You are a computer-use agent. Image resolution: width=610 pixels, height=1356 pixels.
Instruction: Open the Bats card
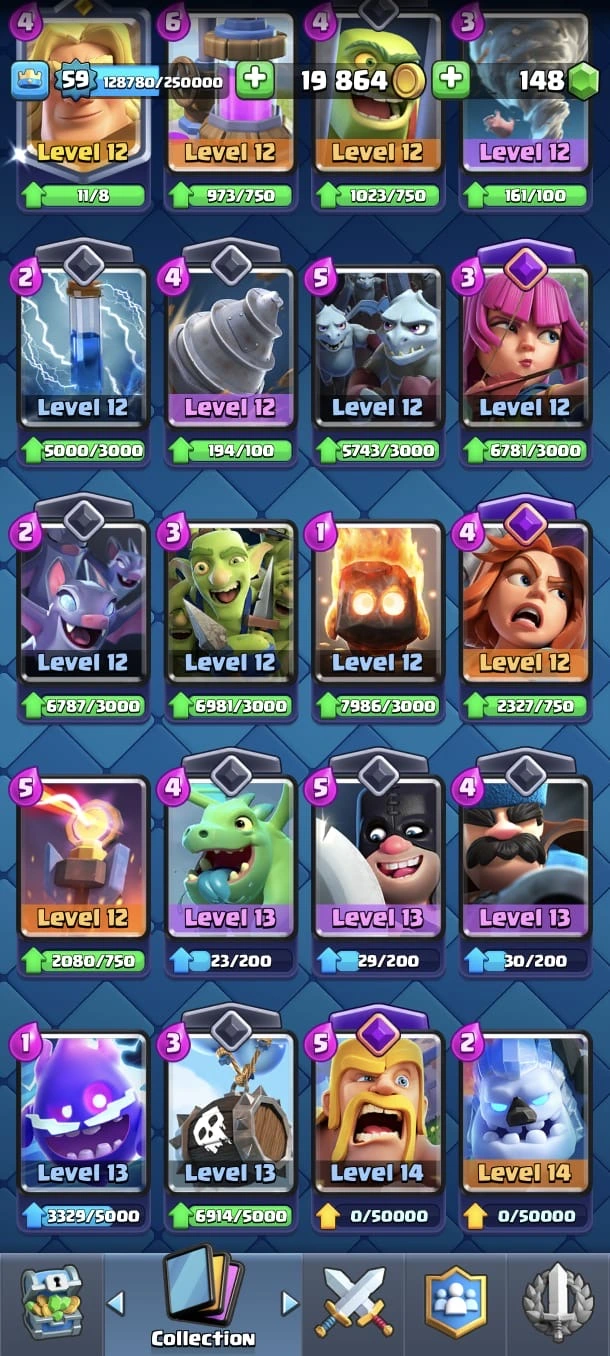click(83, 600)
